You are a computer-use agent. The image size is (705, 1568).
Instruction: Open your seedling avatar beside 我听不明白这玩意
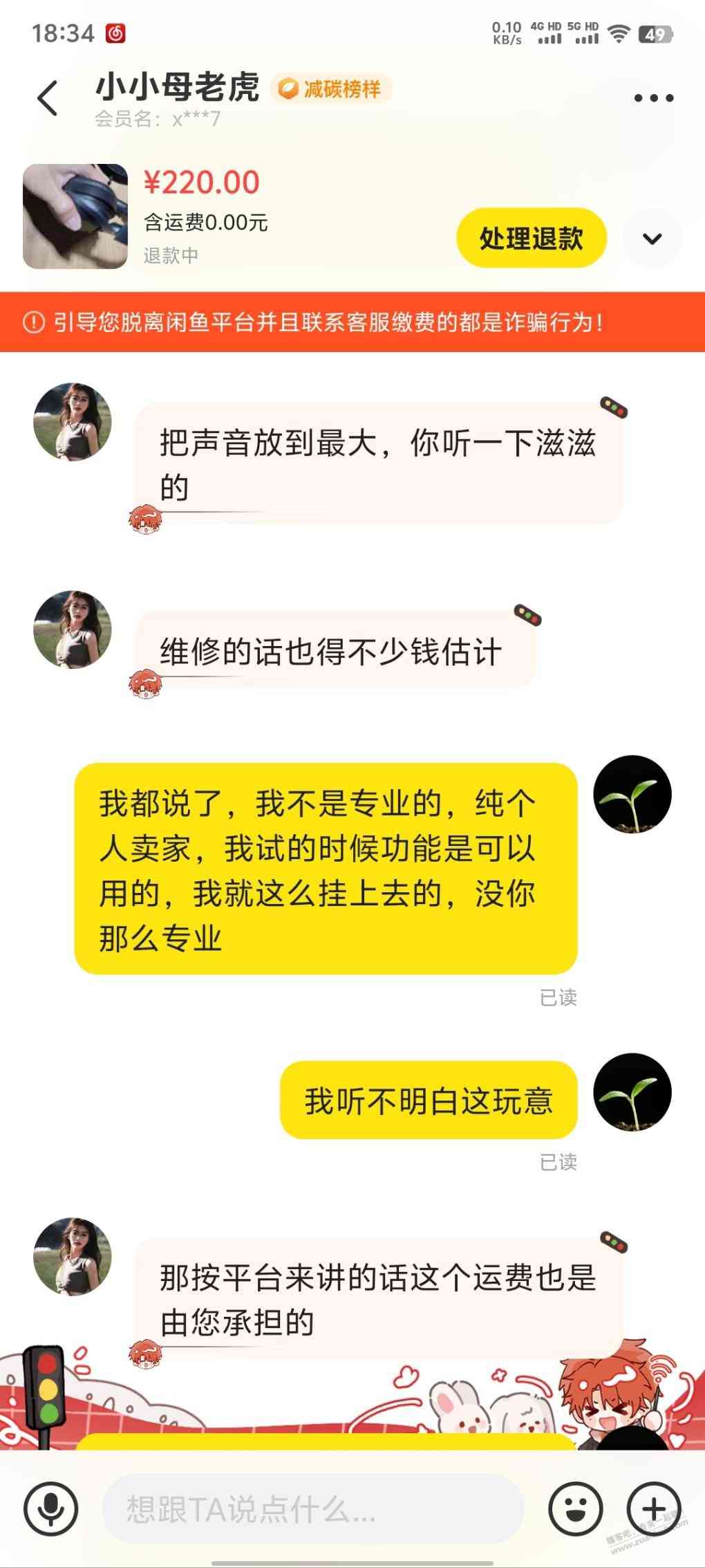pos(632,1092)
